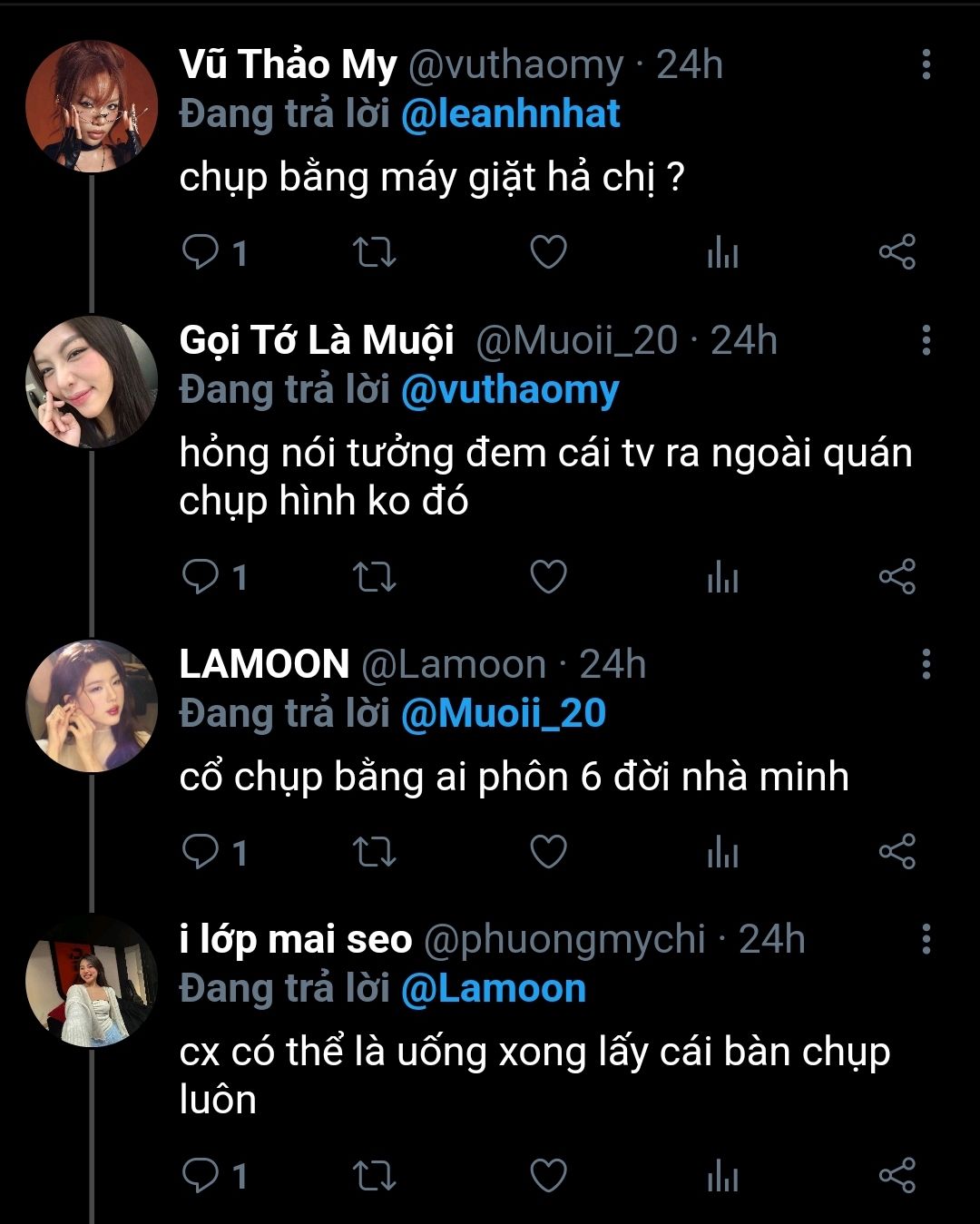
Task: Open the @Muoii_20 mention link
Action: pyautogui.click(x=503, y=714)
